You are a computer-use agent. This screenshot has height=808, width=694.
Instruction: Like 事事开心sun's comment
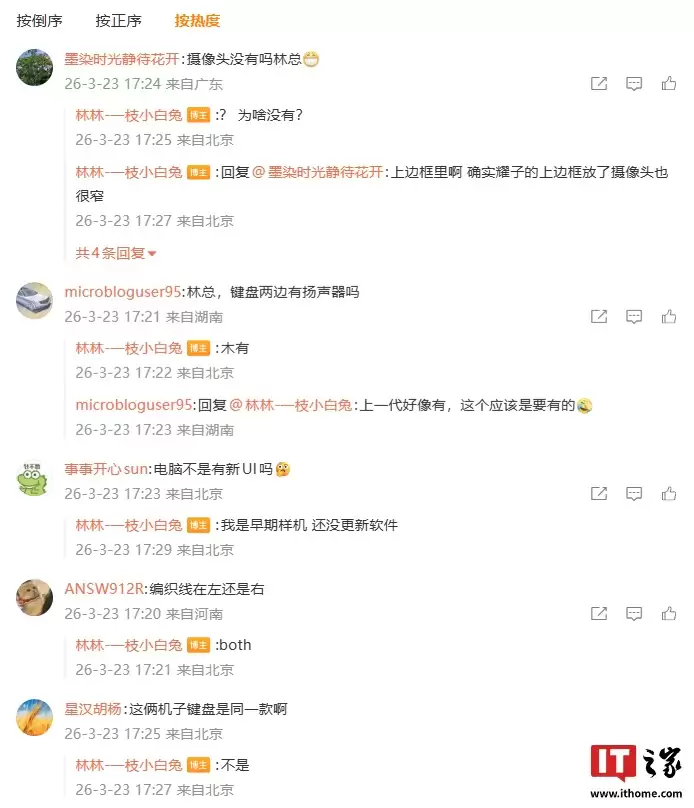click(669, 493)
